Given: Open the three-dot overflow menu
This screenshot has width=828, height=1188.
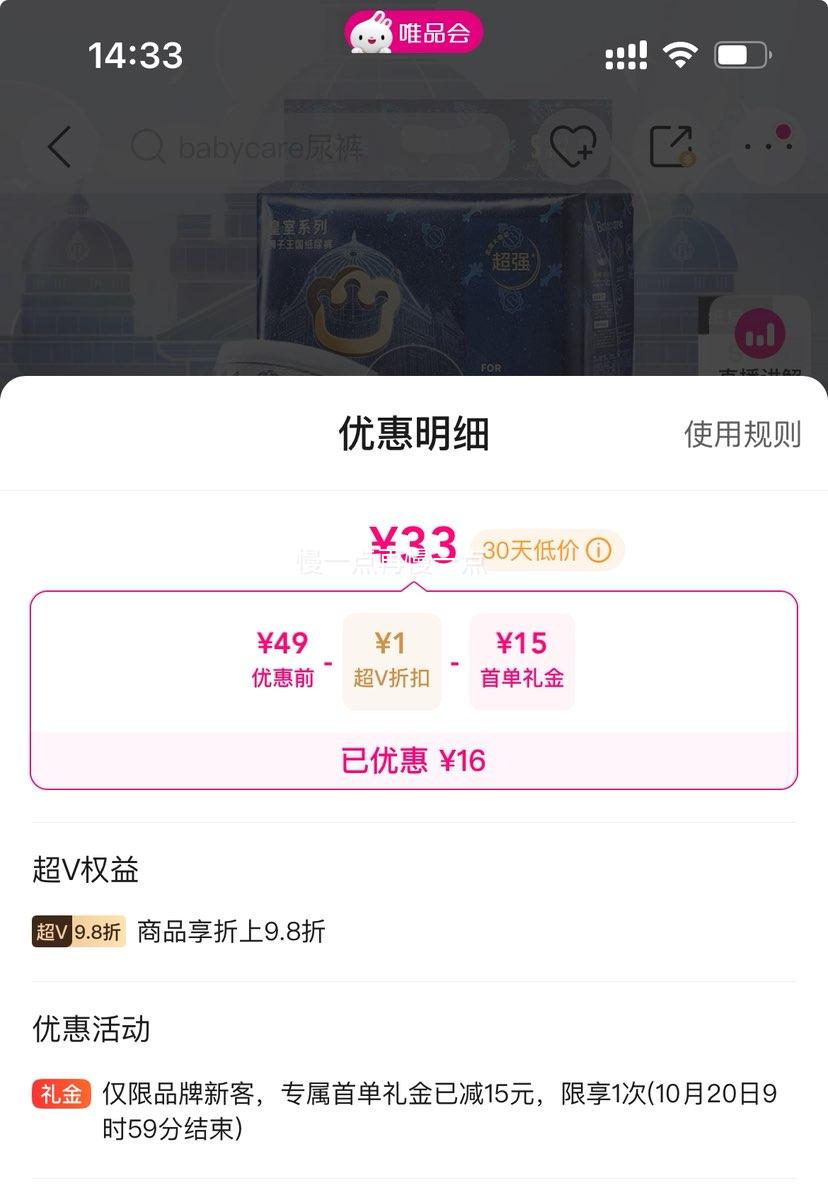Looking at the screenshot, I should tap(768, 146).
